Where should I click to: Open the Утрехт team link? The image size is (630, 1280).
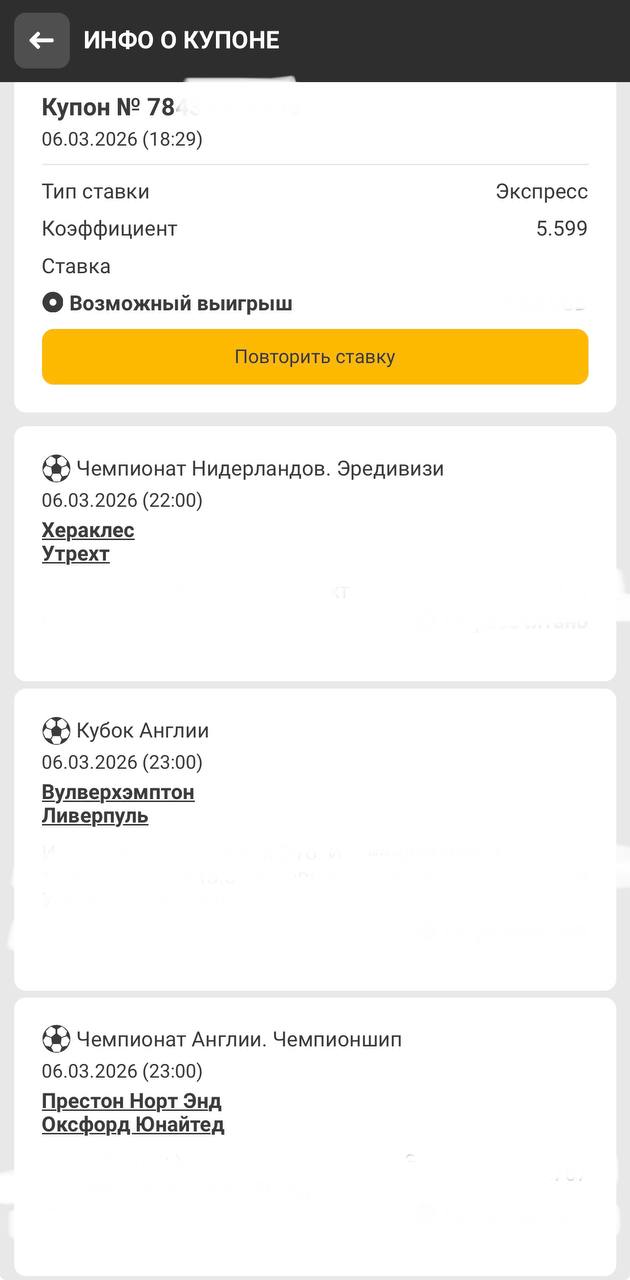pyautogui.click(x=76, y=554)
